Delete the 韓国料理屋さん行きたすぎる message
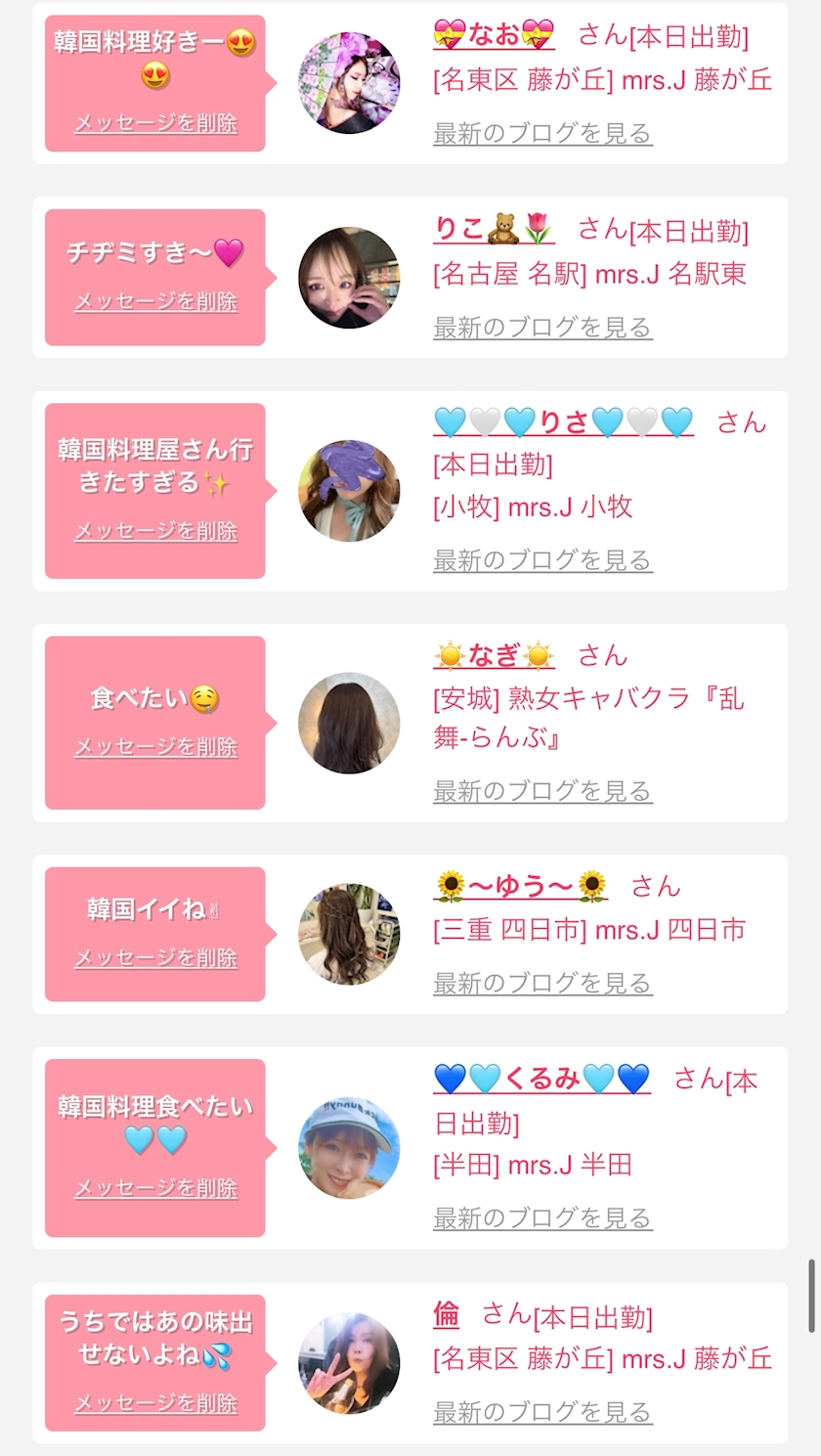The image size is (821, 1456). point(155,531)
